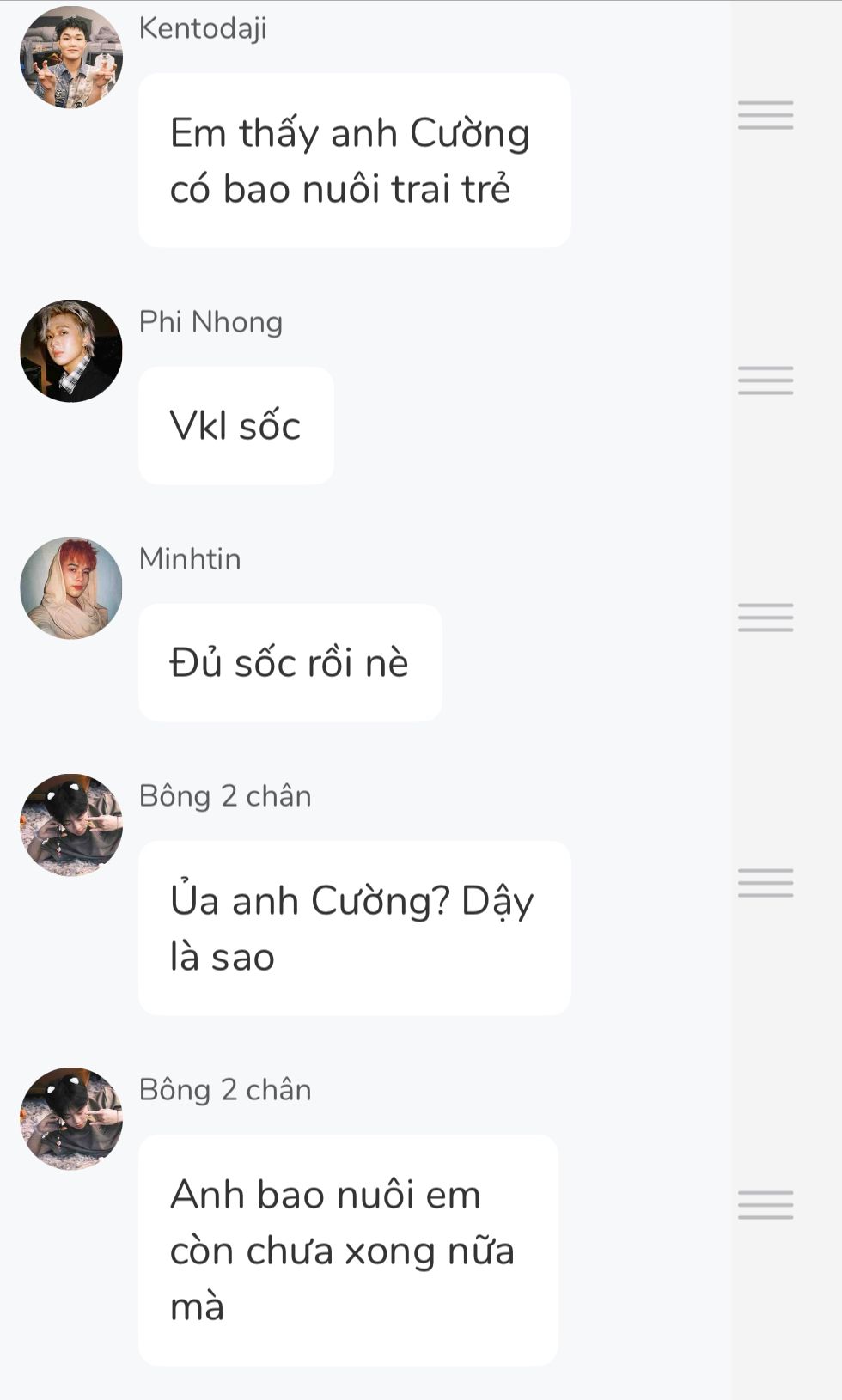The image size is (842, 1400).
Task: Select the "Vkl sốc" message bubble
Action: pyautogui.click(x=236, y=425)
